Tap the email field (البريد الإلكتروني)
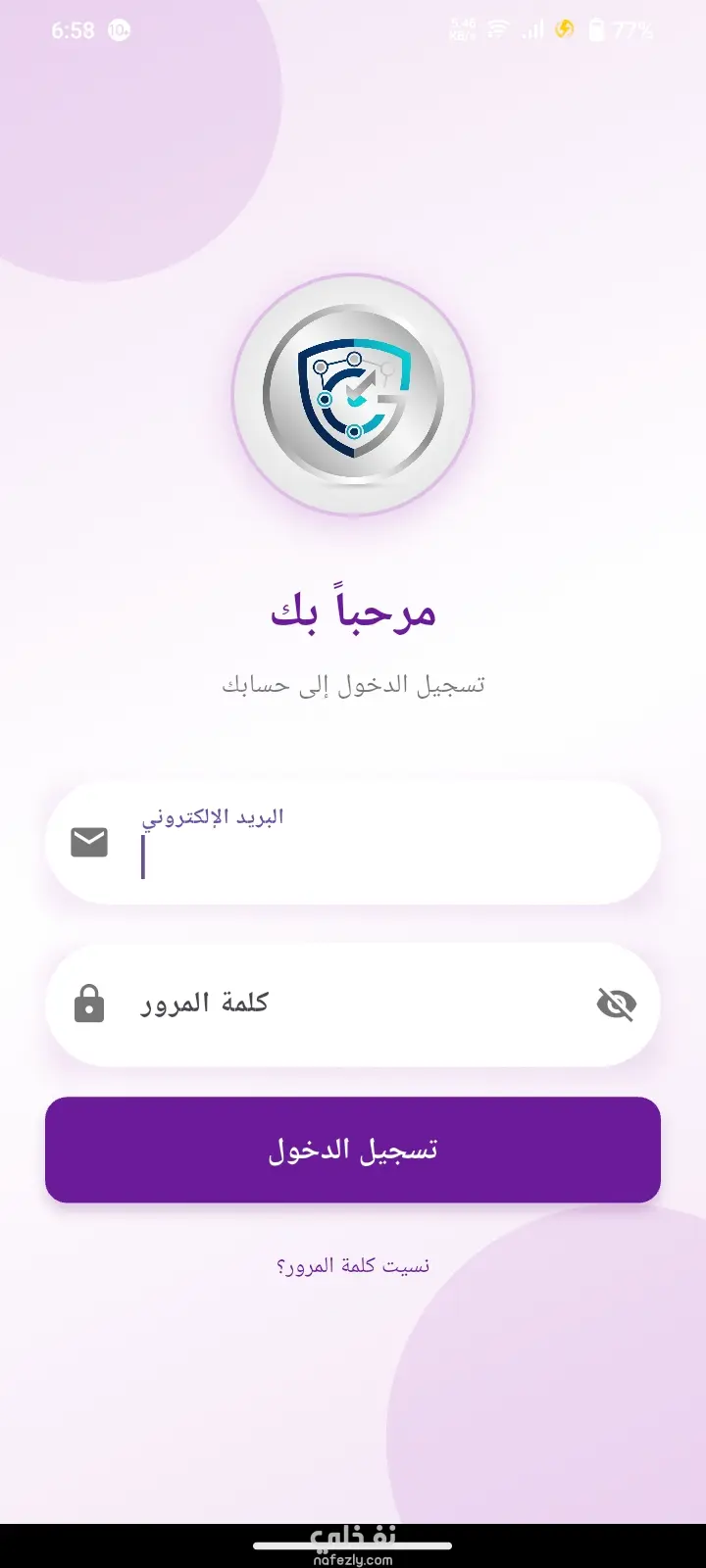Viewport: 706px width, 1568px height. tap(373, 845)
